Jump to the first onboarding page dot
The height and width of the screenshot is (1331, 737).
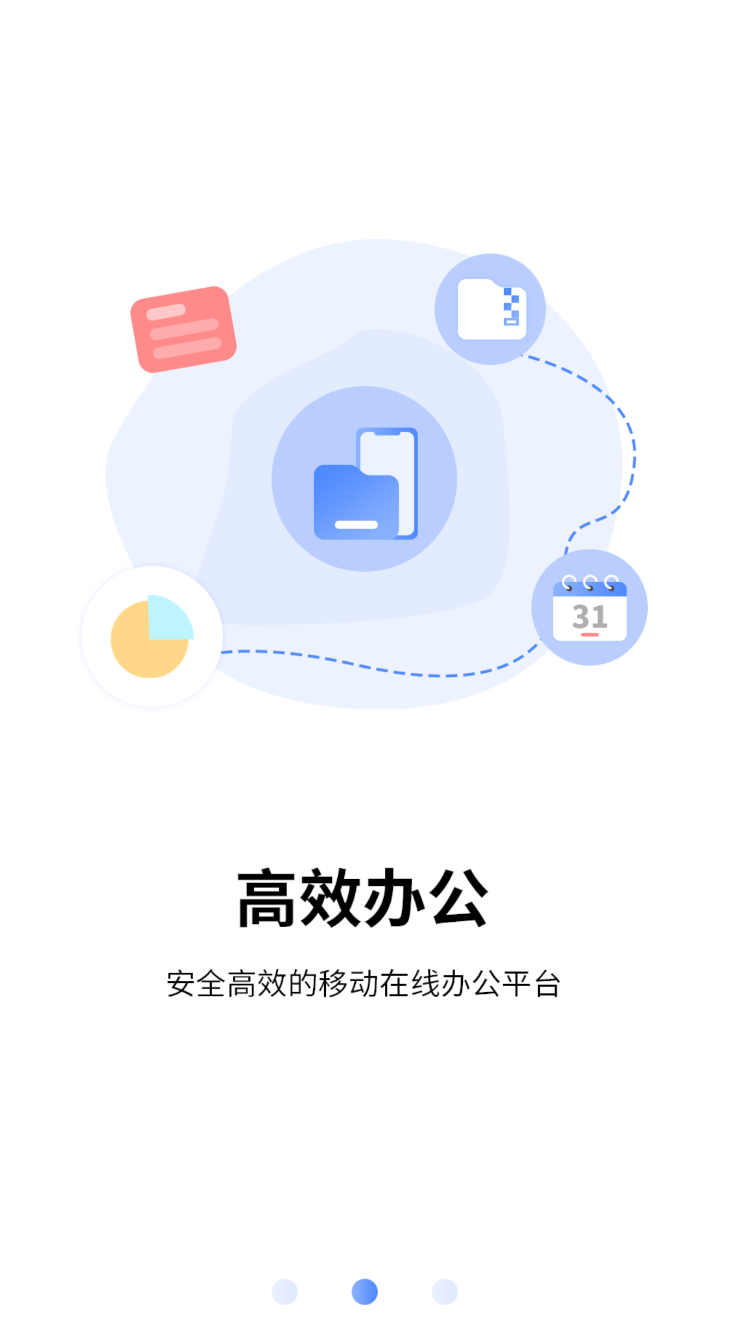tap(285, 1292)
